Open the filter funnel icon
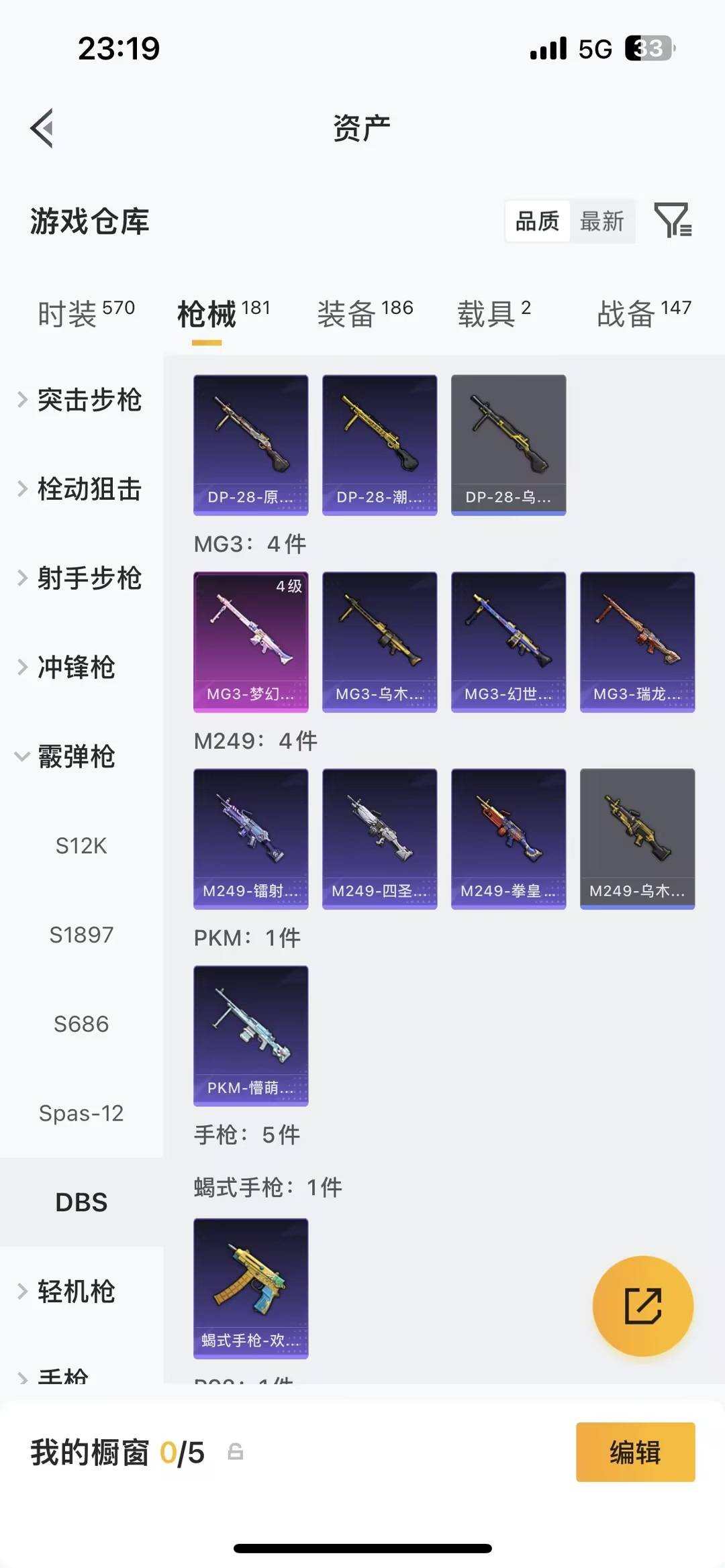Image resolution: width=725 pixels, height=1568 pixels. 673,221
